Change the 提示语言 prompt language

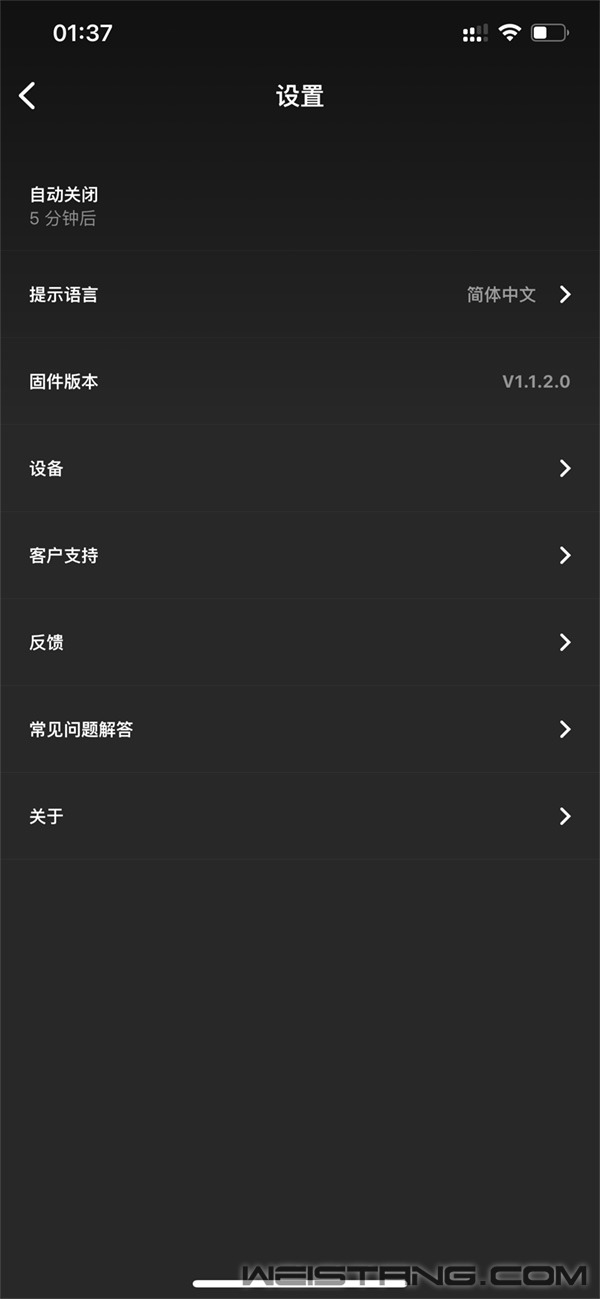[300, 295]
